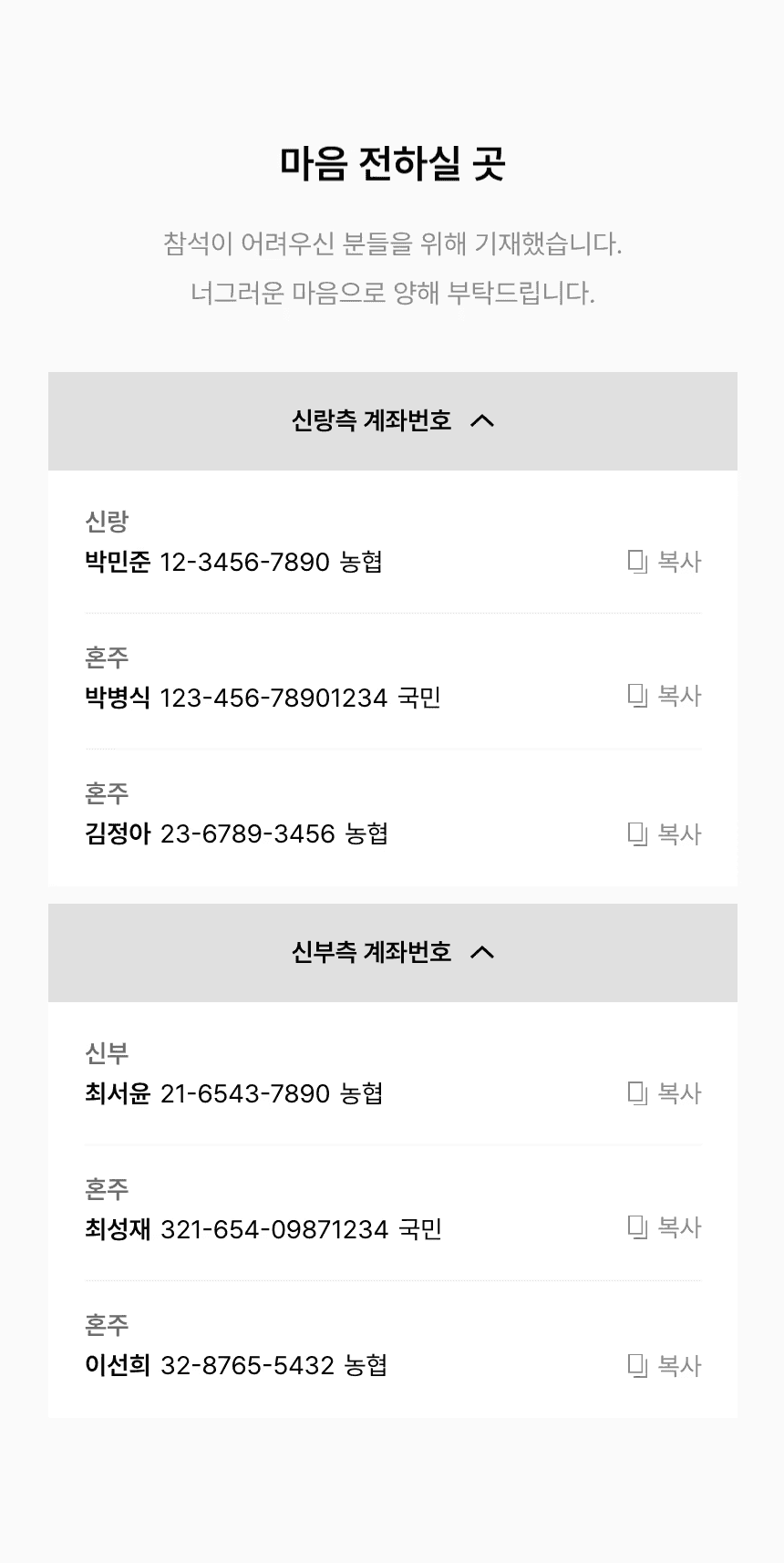Copy bride 최서윤's account number
784x1563 pixels.
pos(663,1092)
